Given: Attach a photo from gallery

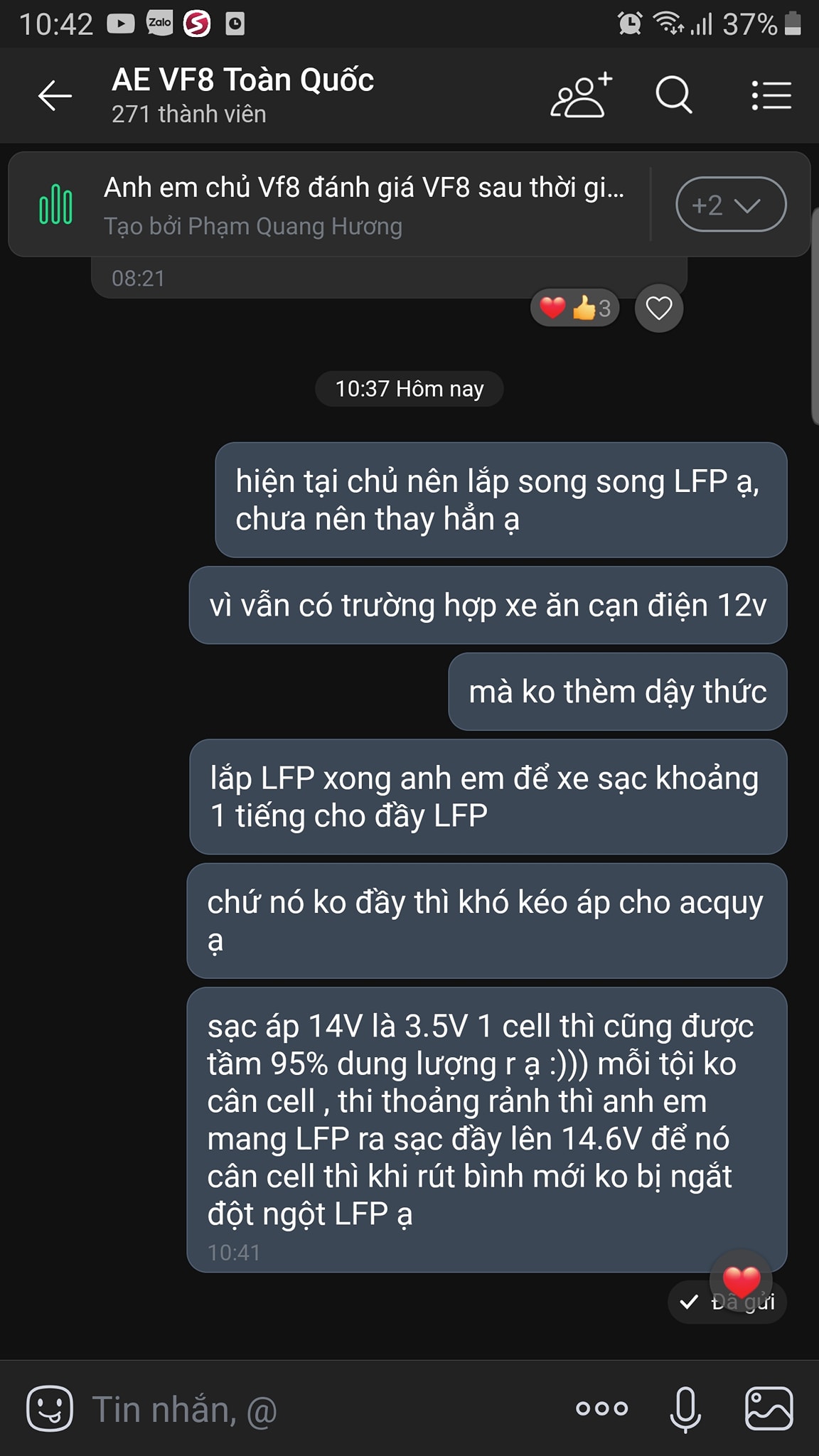Looking at the screenshot, I should click(769, 1408).
